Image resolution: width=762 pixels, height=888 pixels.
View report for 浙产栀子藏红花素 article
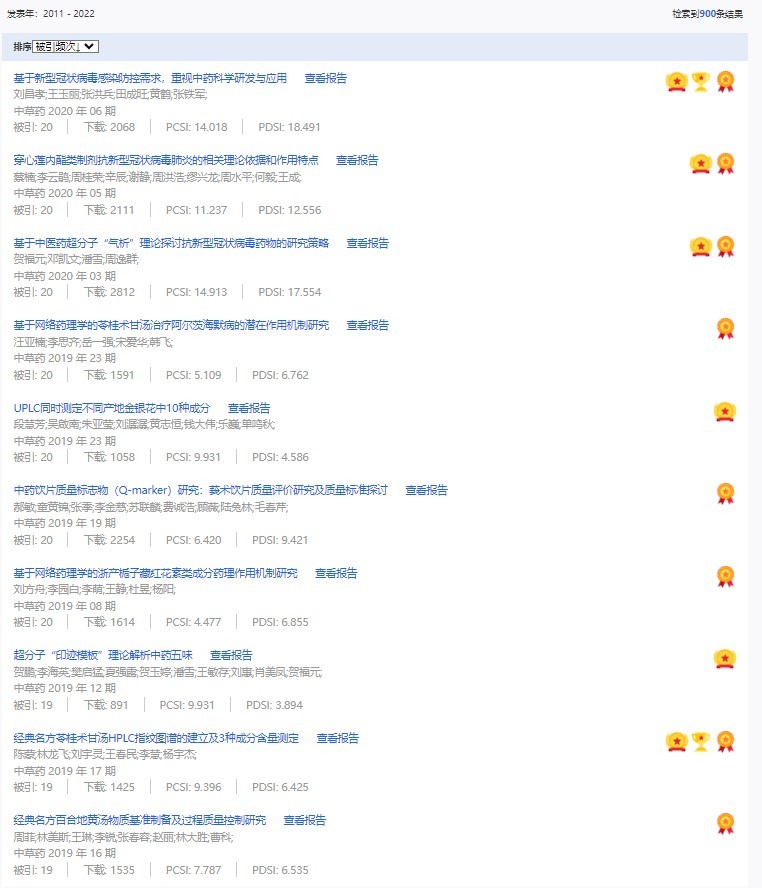(x=336, y=573)
